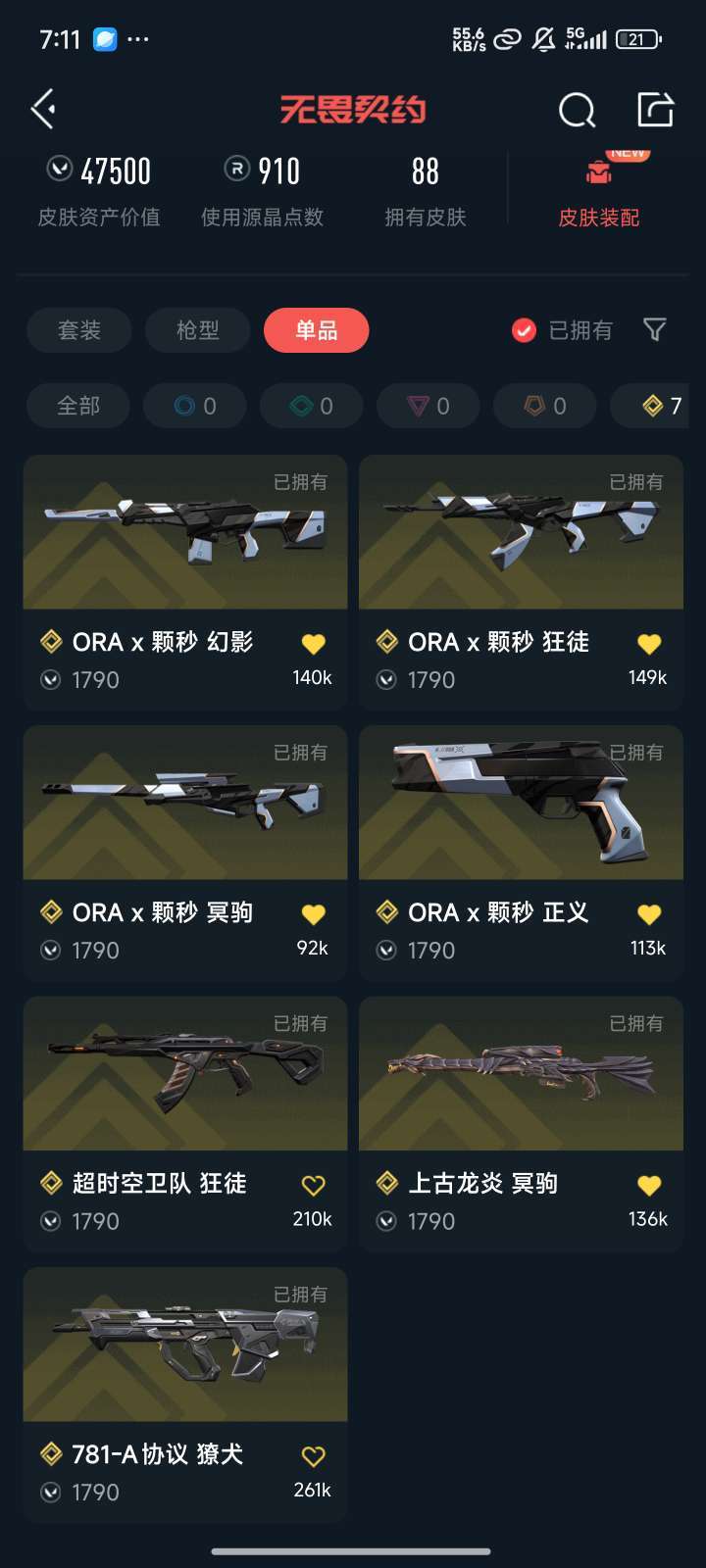Like the 超时空卫队 狂徒 skin
The height and width of the screenshot is (1568, 706).
[313, 1186]
